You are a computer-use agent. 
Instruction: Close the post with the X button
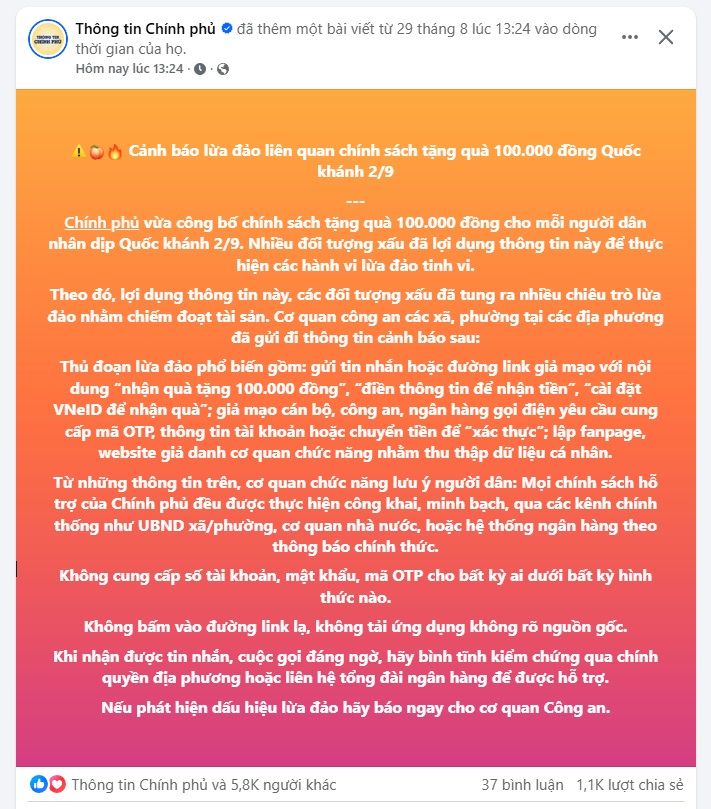coord(666,38)
